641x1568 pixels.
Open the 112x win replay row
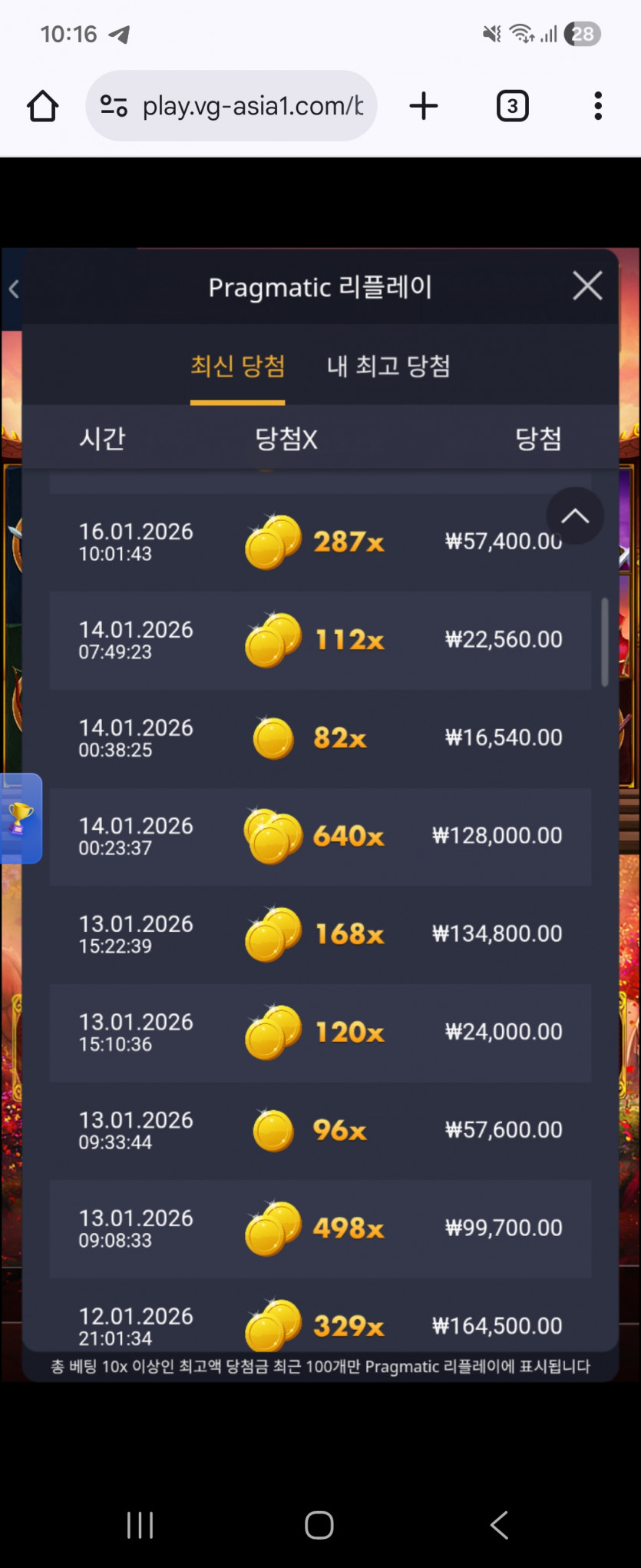point(320,641)
